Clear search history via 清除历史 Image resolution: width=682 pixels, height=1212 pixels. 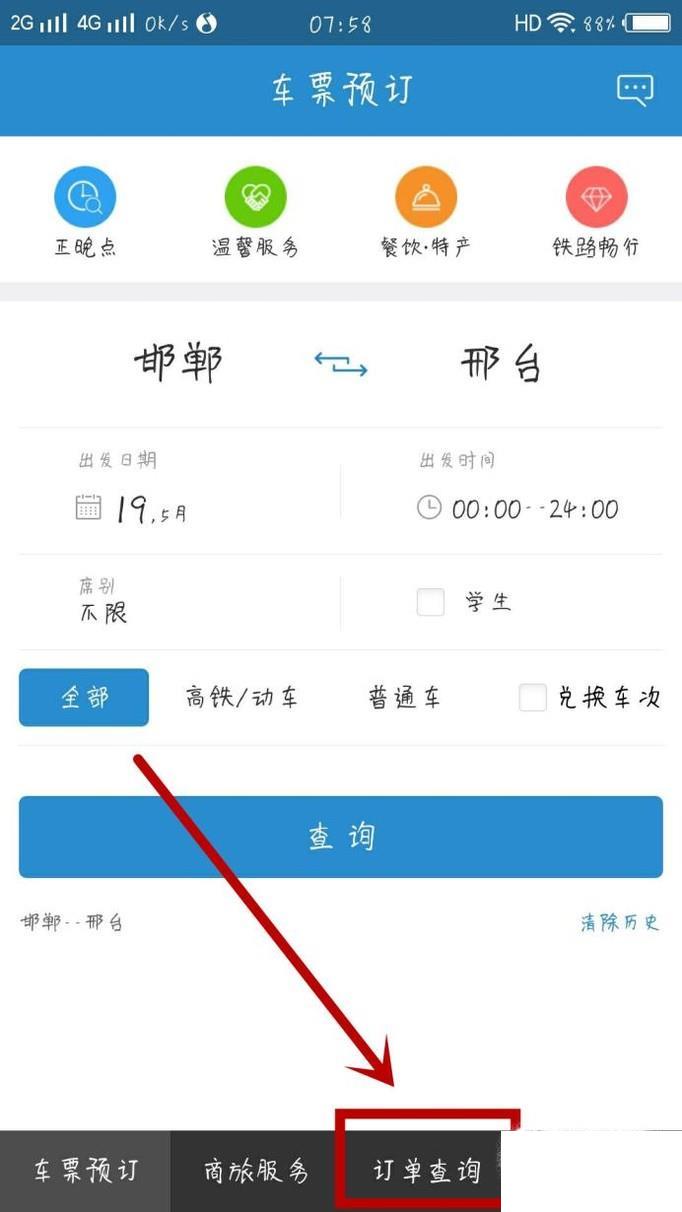620,922
